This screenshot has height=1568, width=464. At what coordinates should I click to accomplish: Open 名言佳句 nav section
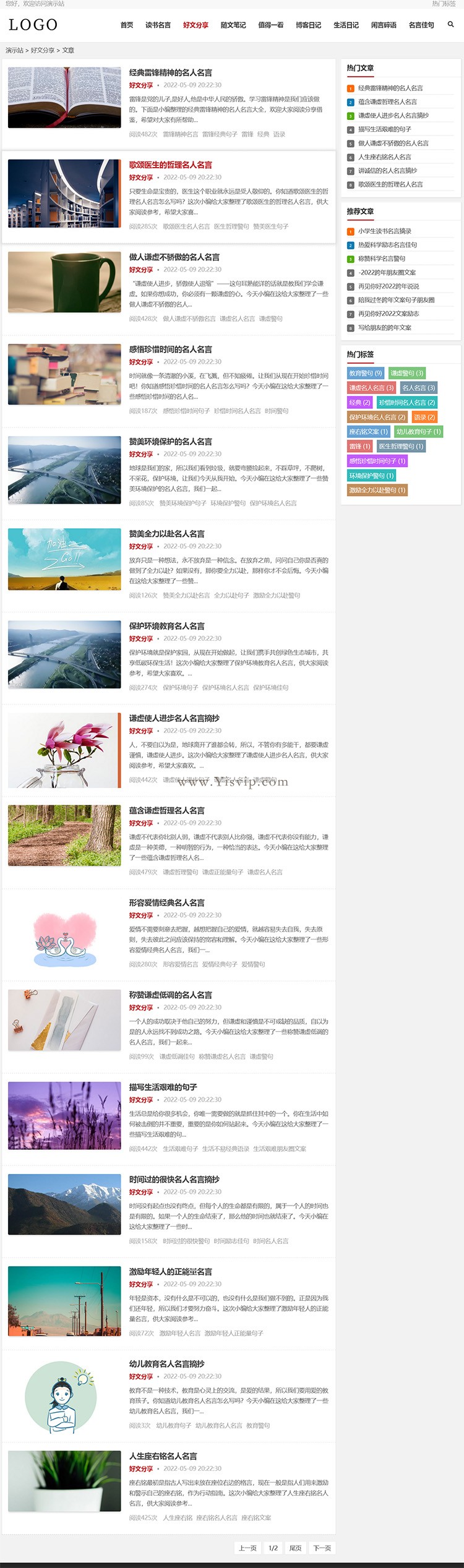[x=421, y=25]
